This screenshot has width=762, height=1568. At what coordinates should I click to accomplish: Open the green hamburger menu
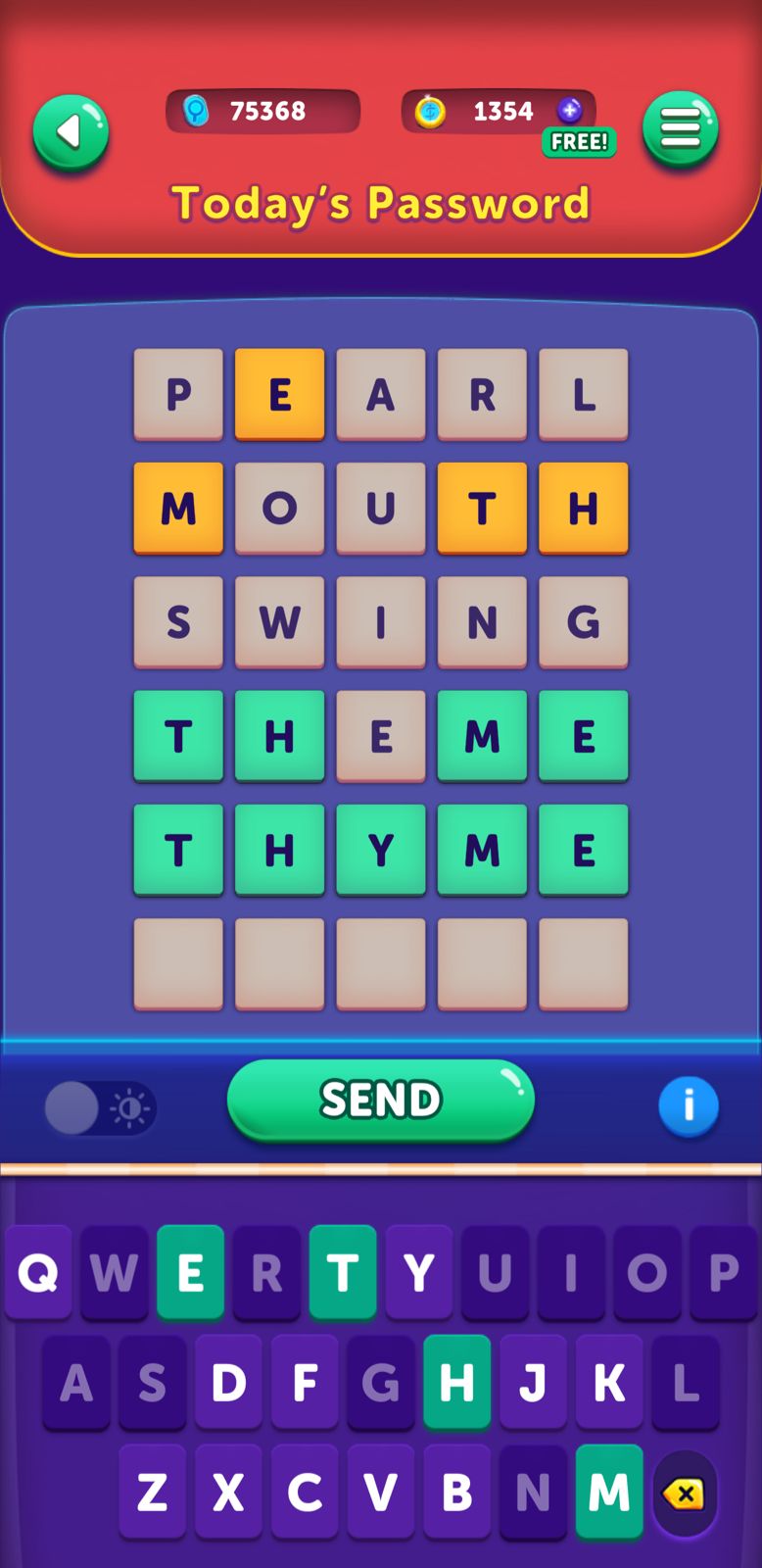pos(681,129)
